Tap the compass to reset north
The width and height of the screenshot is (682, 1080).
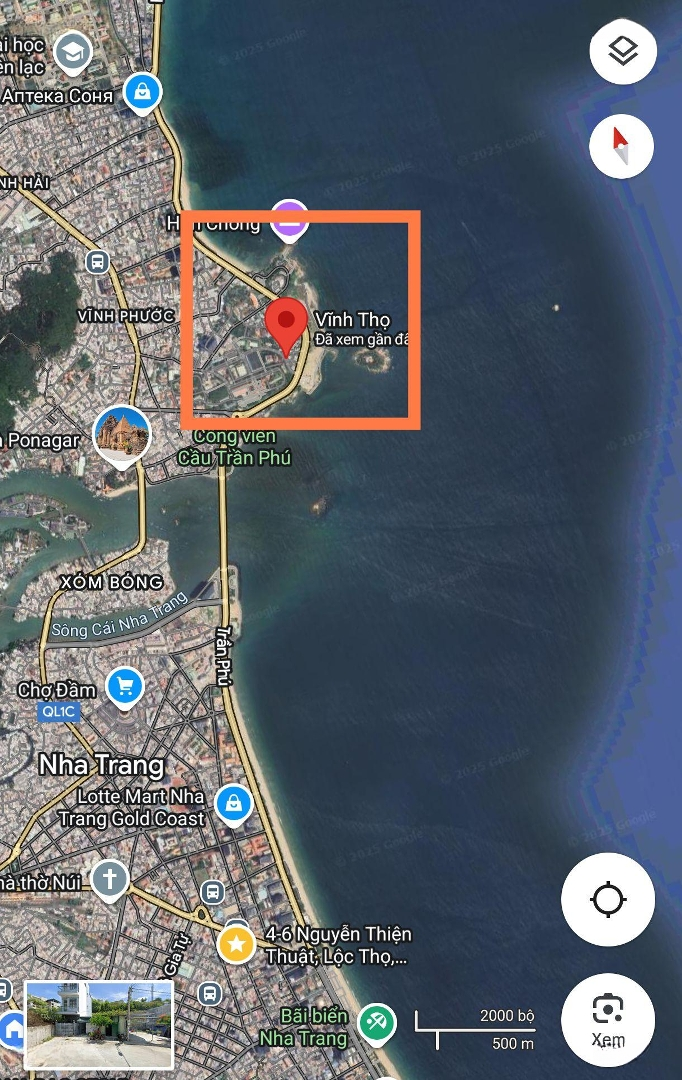point(622,146)
